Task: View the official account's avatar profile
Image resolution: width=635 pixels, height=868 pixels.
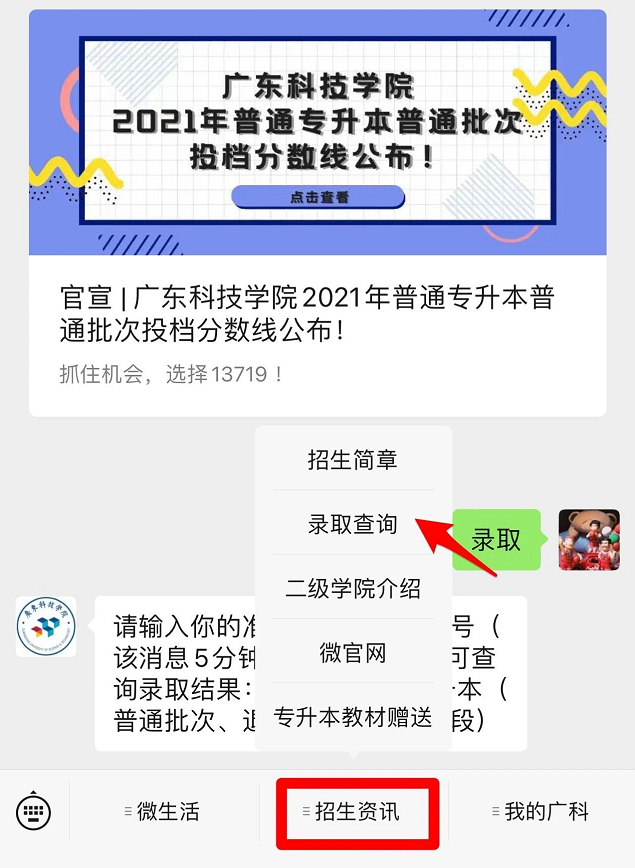Action: tap(46, 627)
